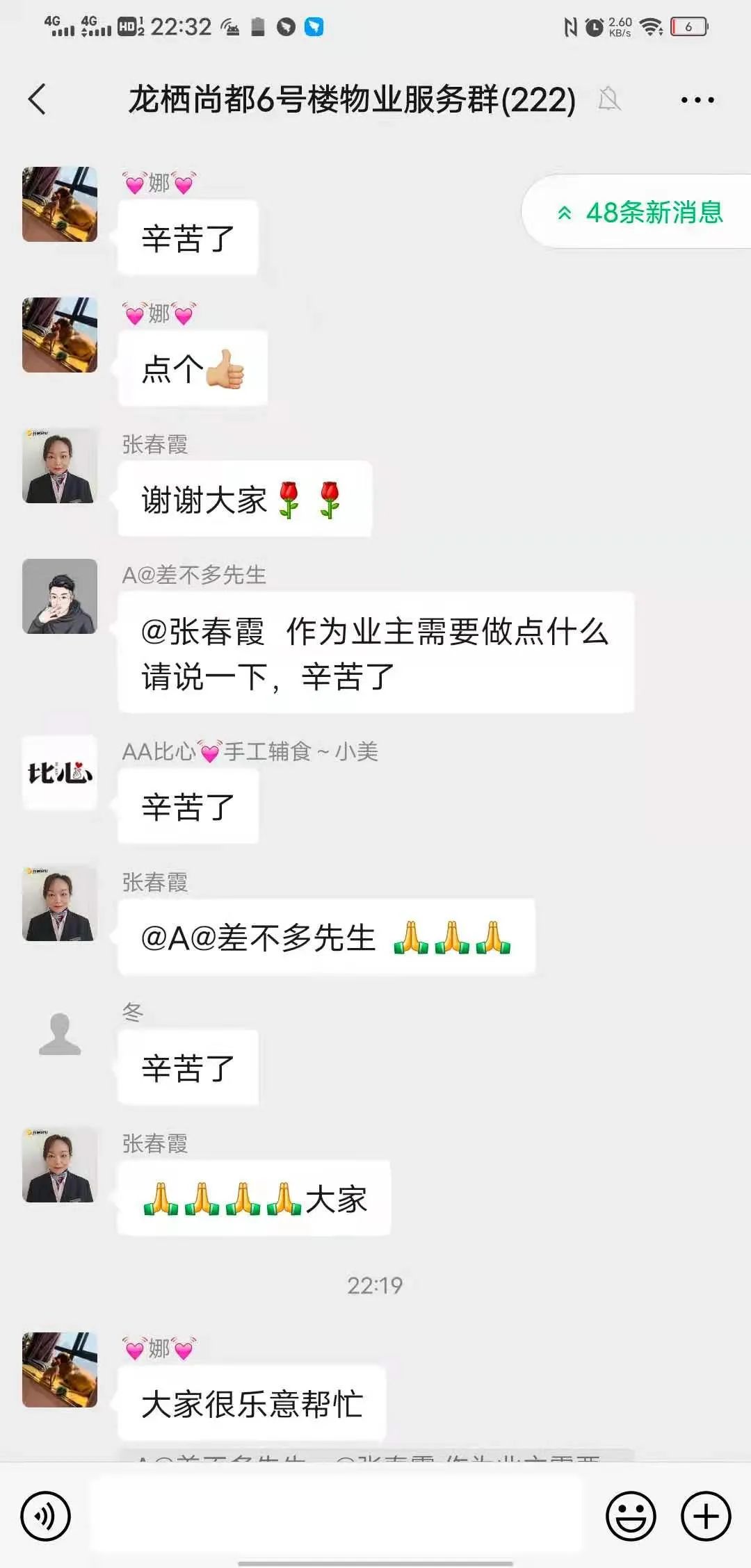
Task: Tap 张春霞's profile avatar
Action: tap(59, 466)
